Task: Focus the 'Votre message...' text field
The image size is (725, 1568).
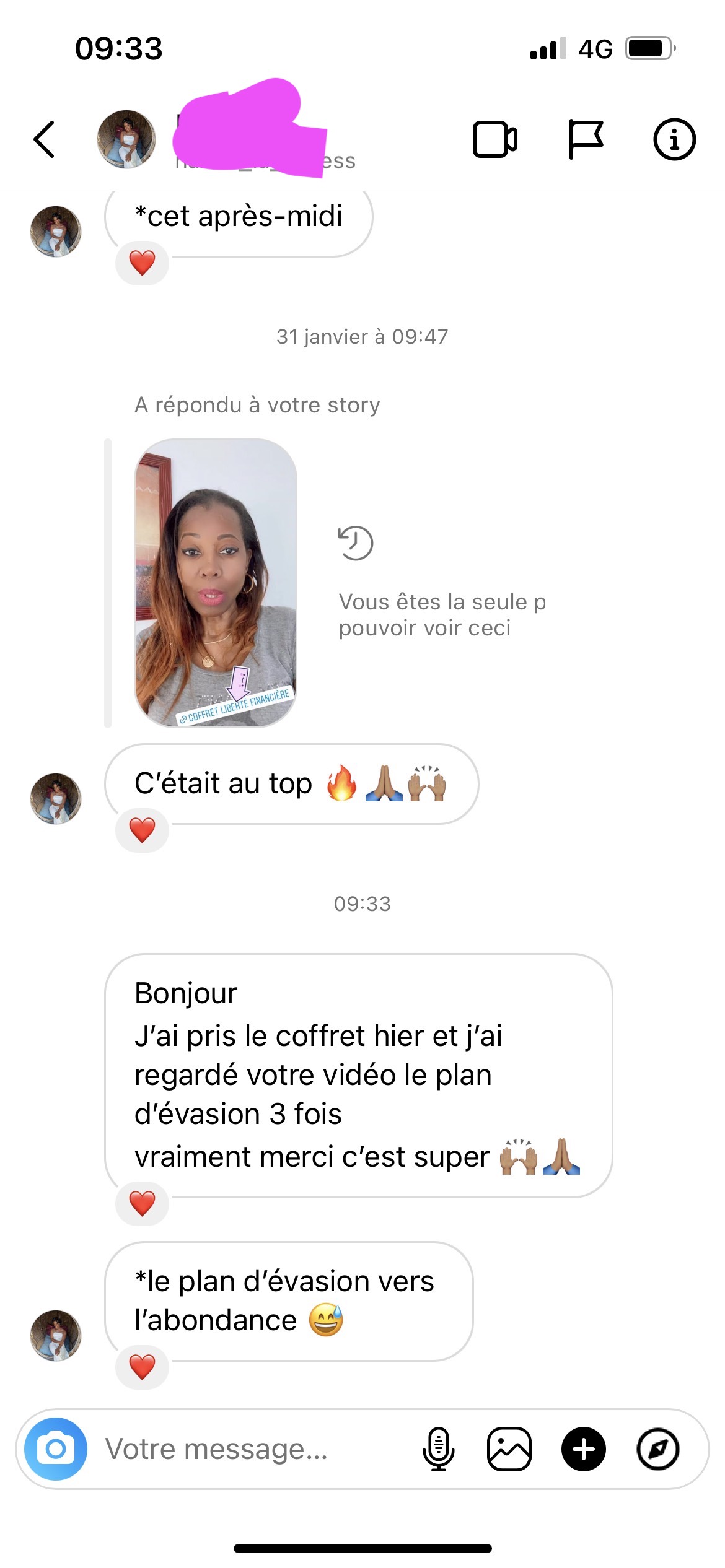Action: click(248, 1448)
